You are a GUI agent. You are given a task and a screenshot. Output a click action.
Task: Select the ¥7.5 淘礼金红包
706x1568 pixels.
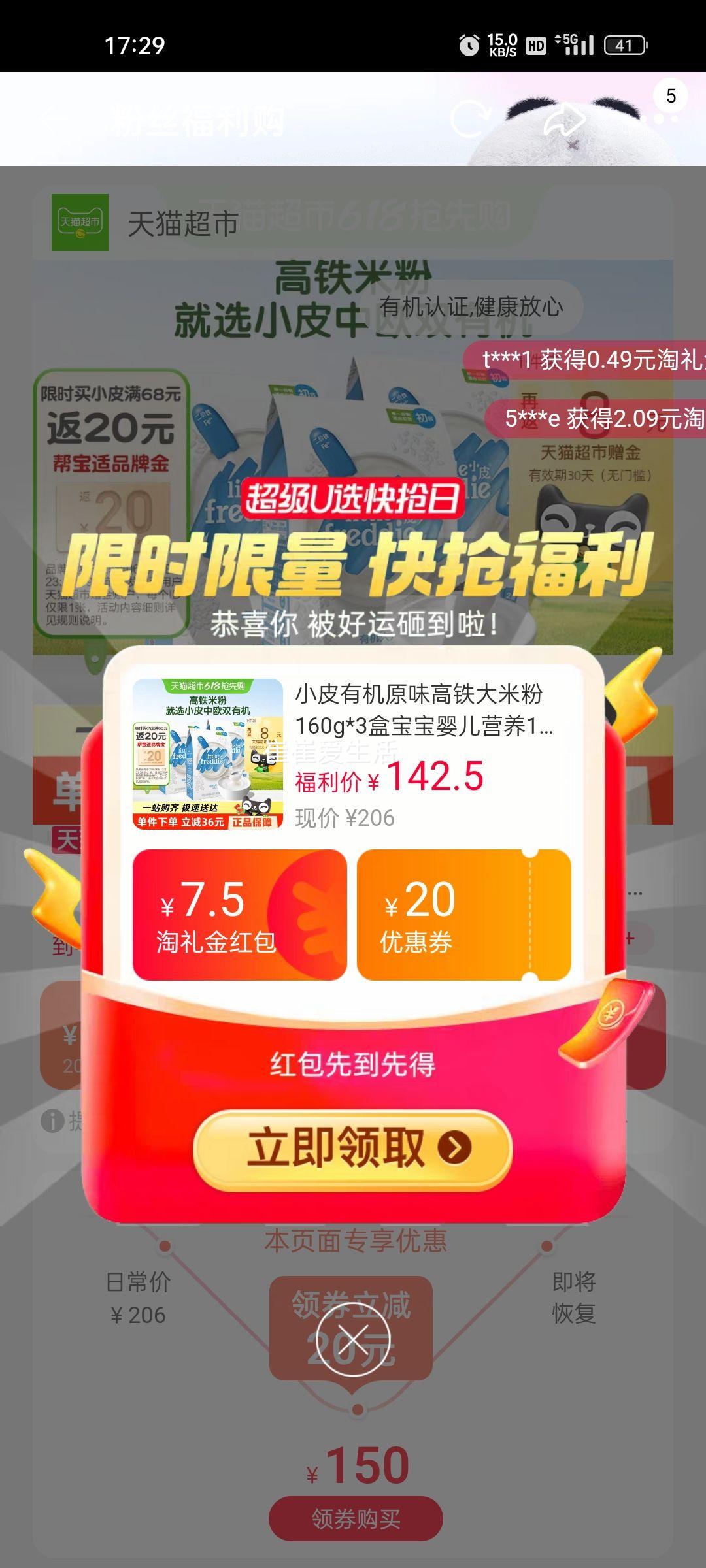pos(239,915)
